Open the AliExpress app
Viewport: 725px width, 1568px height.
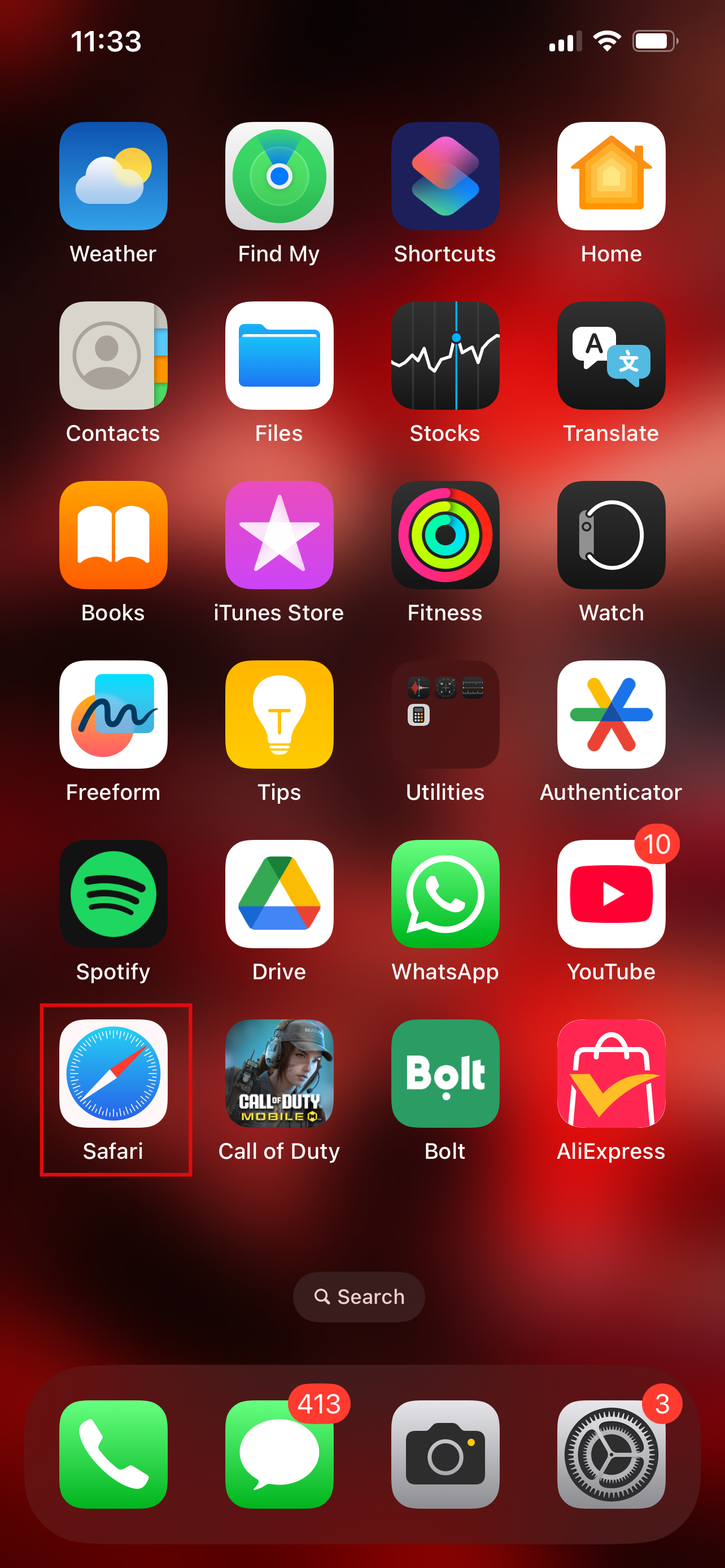click(x=611, y=1073)
